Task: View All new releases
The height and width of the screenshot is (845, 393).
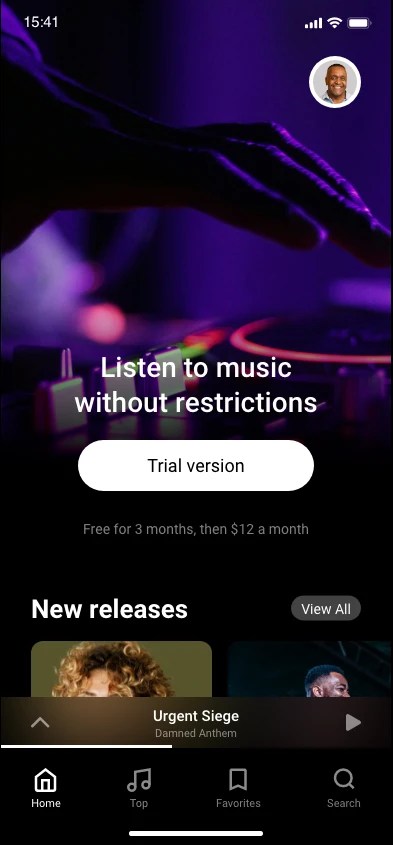Action: pyautogui.click(x=326, y=609)
